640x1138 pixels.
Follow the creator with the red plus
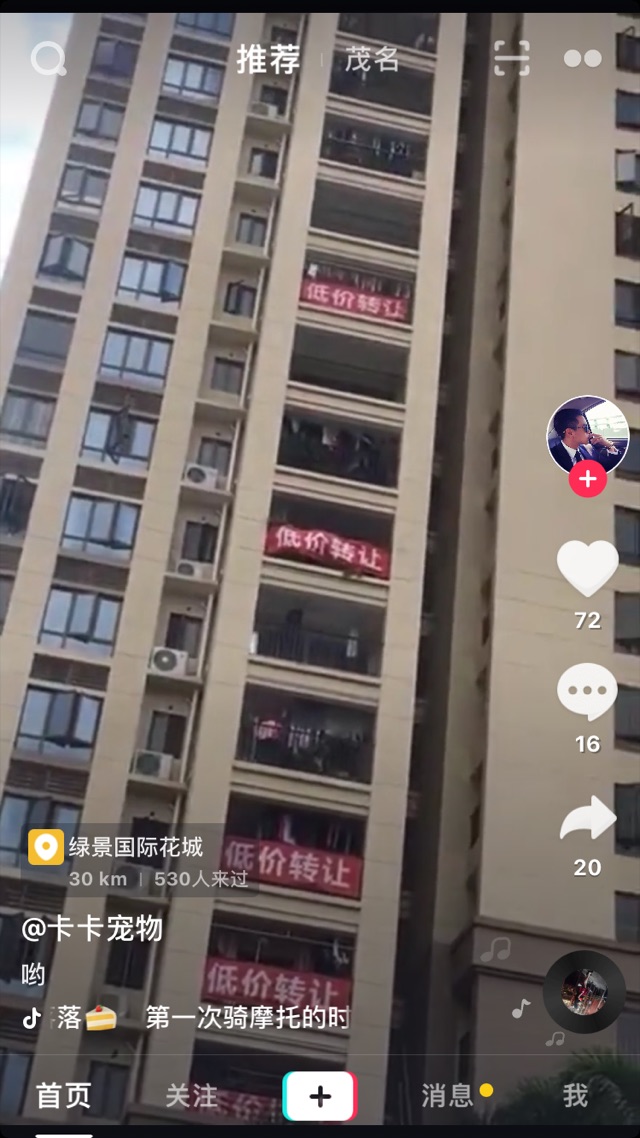[x=587, y=480]
